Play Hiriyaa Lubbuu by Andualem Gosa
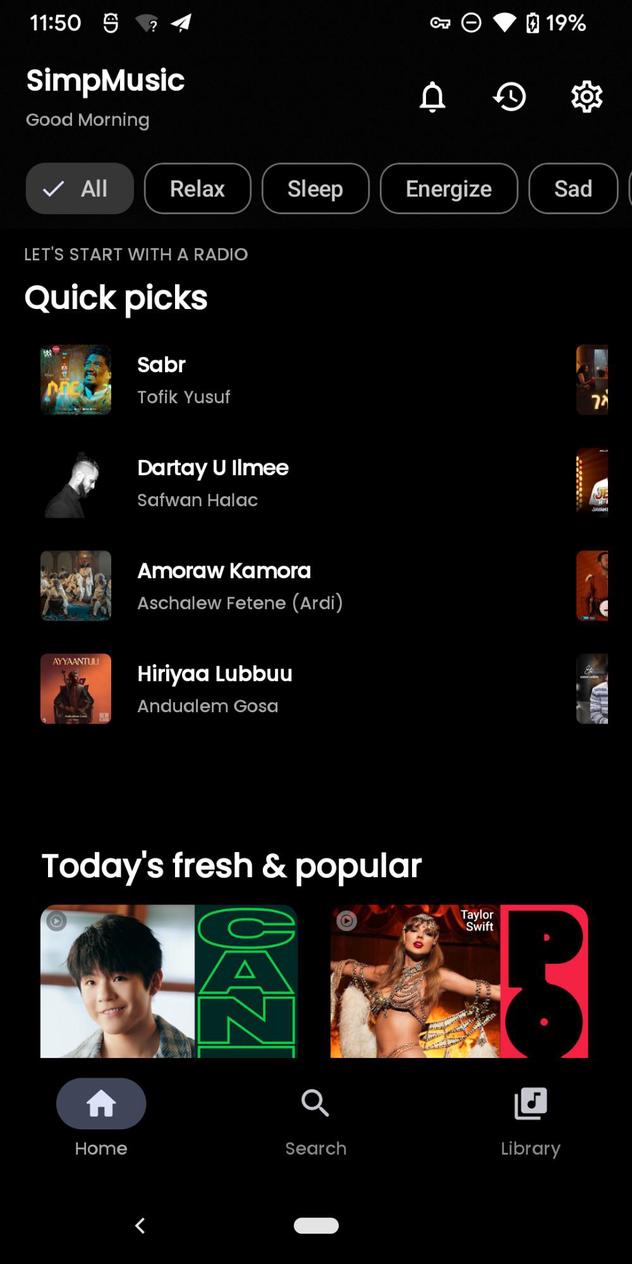Image resolution: width=632 pixels, height=1264 pixels. coord(214,689)
